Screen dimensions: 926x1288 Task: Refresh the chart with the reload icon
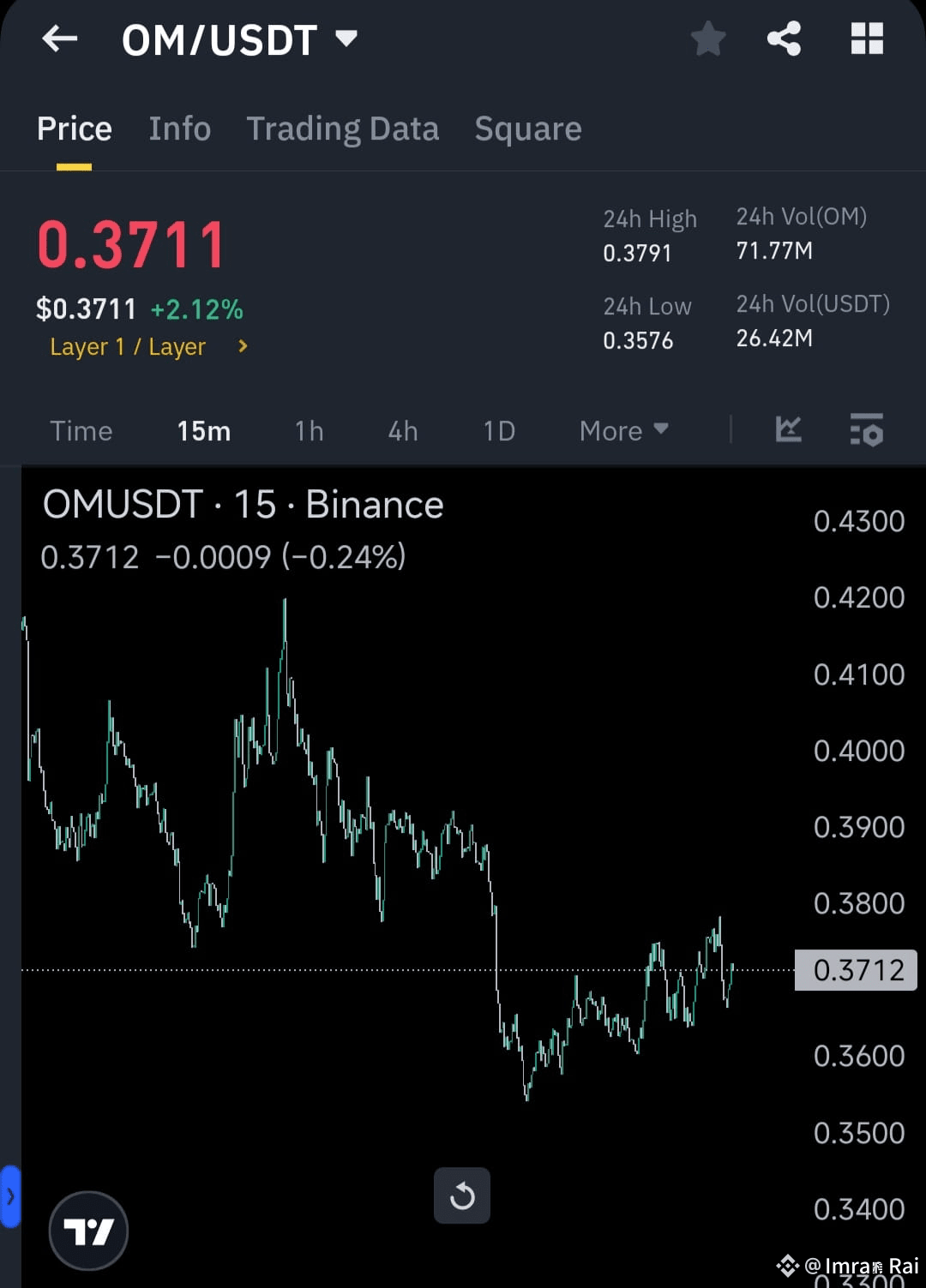click(462, 1195)
